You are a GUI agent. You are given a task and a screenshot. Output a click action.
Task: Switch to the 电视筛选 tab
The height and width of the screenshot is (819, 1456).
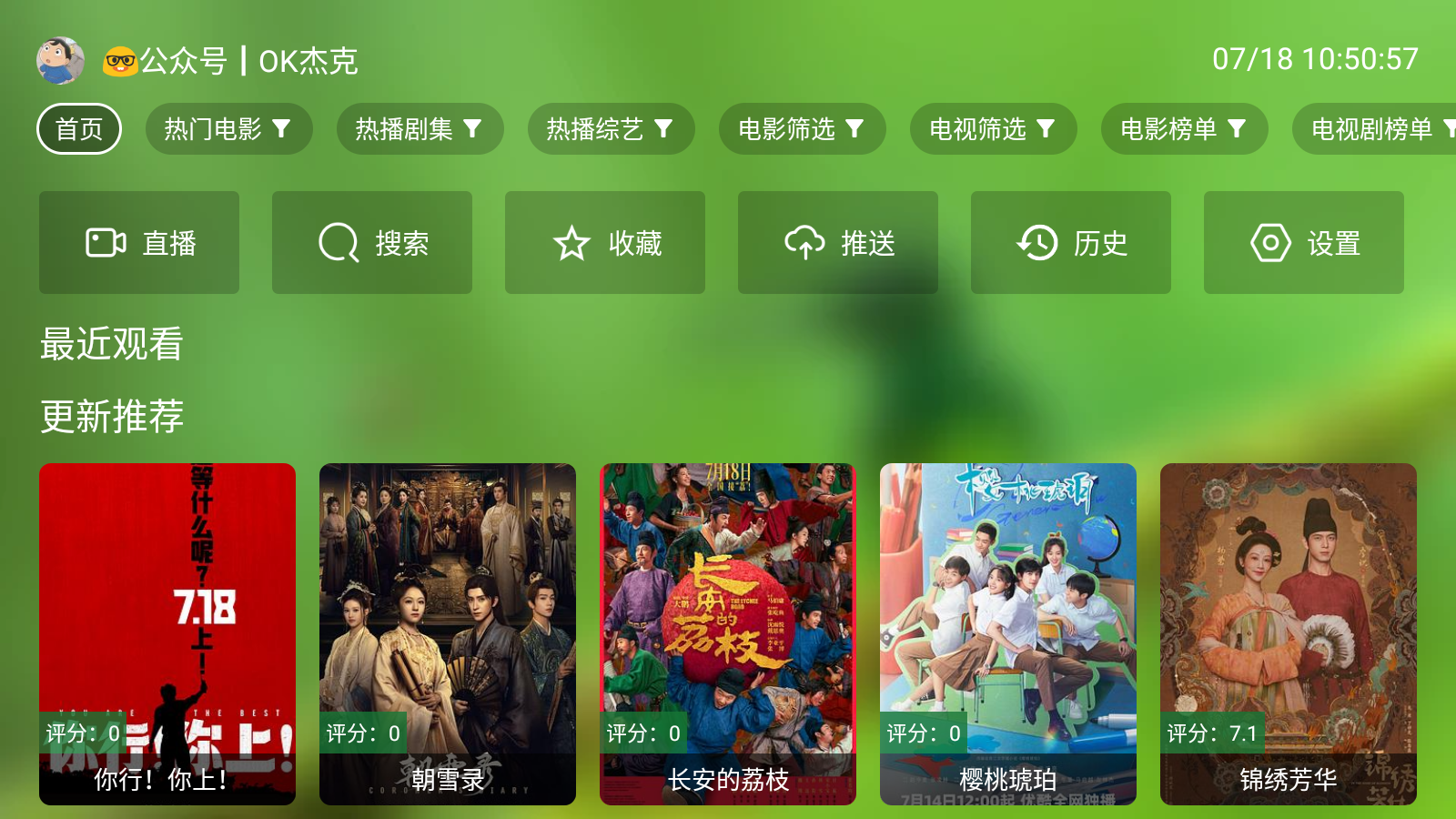pyautogui.click(x=993, y=129)
